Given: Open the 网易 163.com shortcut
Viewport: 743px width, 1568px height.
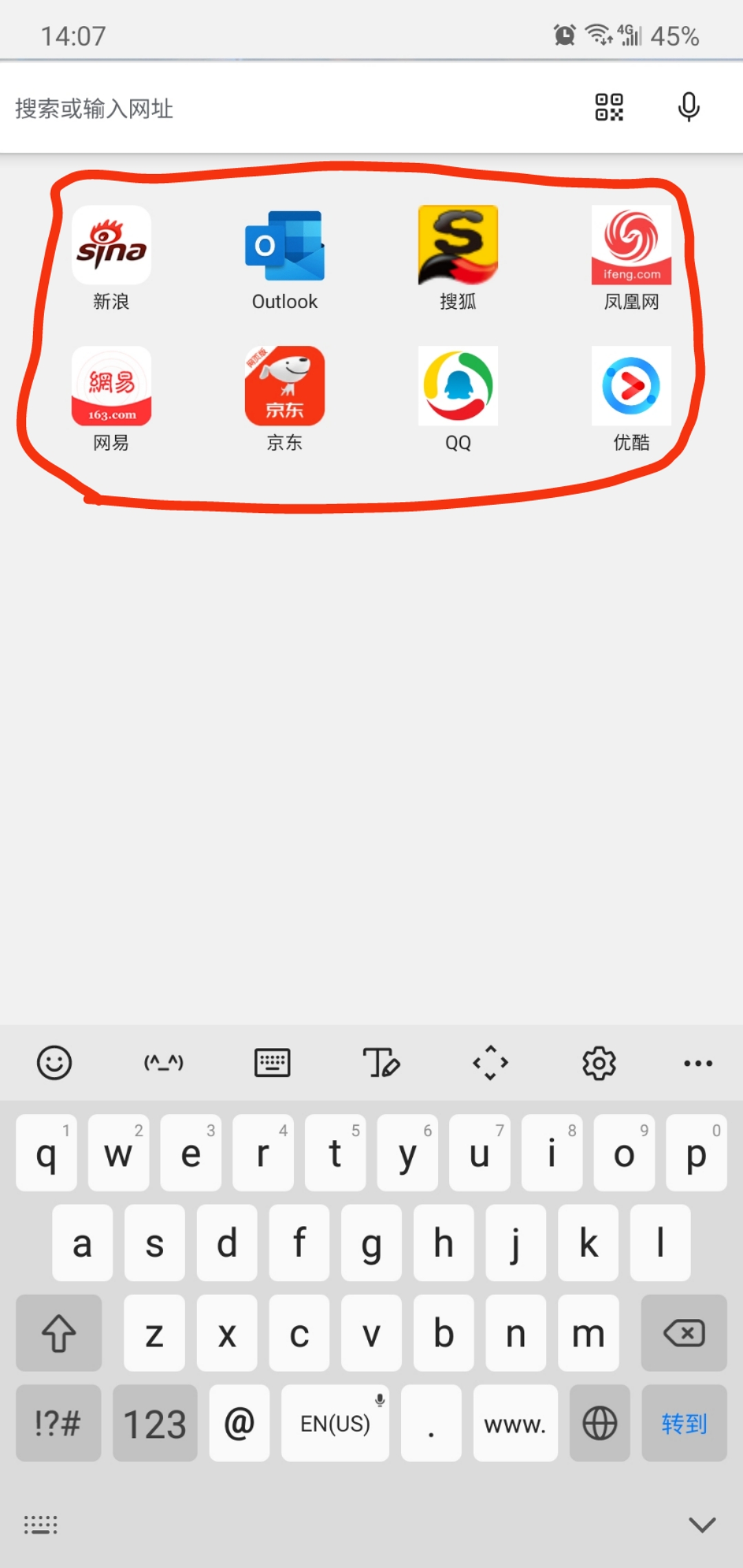Looking at the screenshot, I should click(111, 400).
